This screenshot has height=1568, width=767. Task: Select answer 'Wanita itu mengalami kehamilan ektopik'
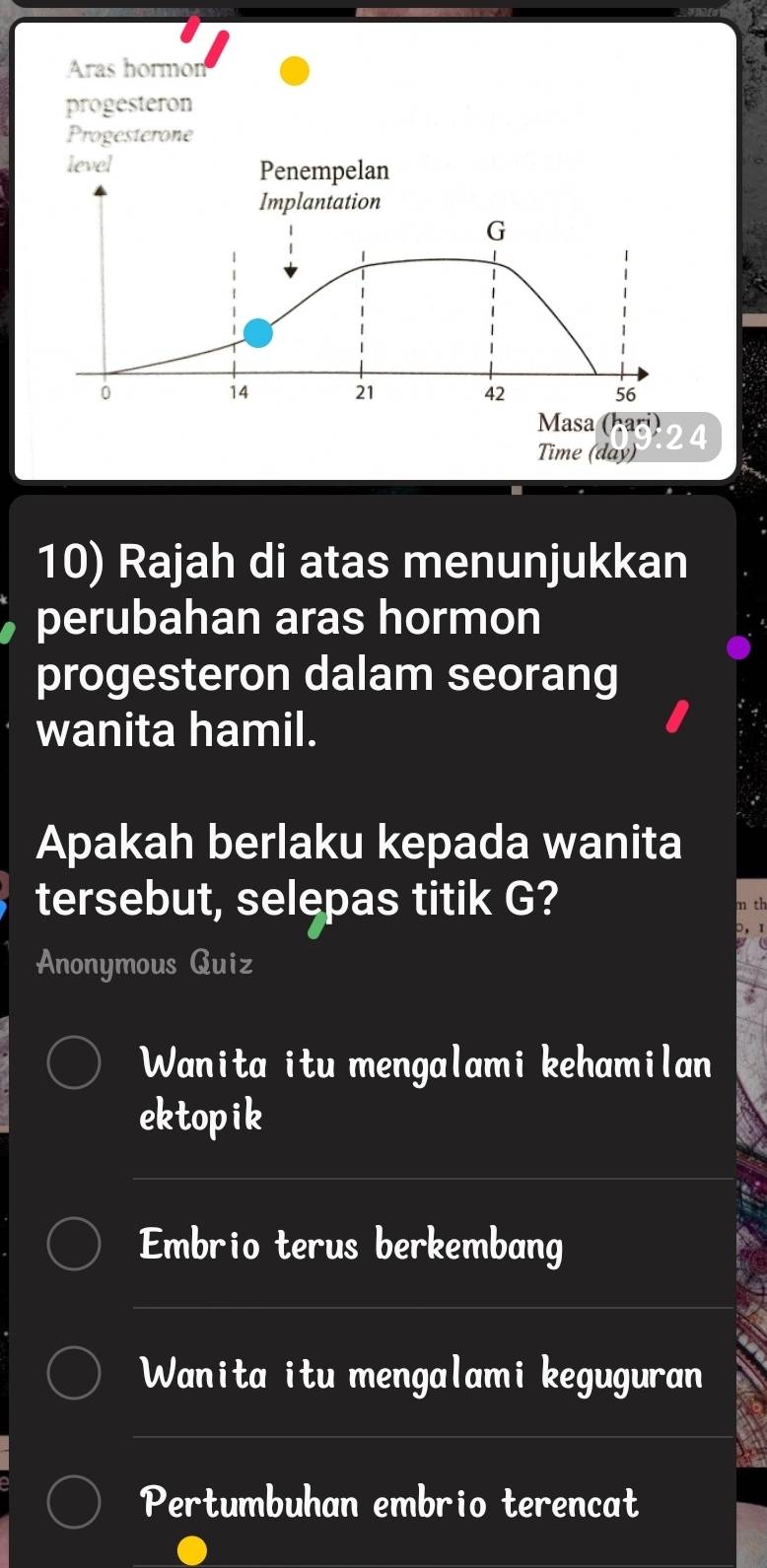74,1063
